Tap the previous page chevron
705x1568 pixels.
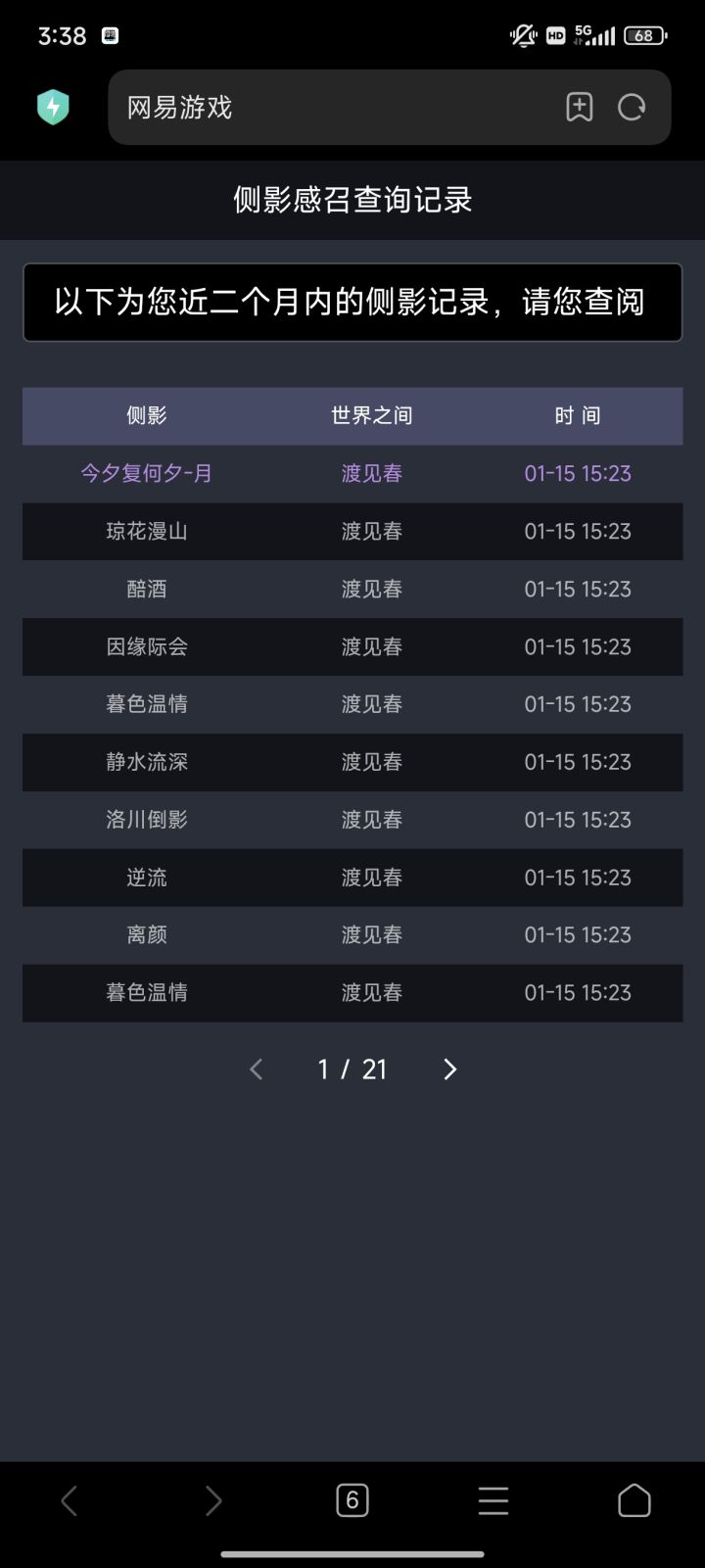pos(256,1069)
